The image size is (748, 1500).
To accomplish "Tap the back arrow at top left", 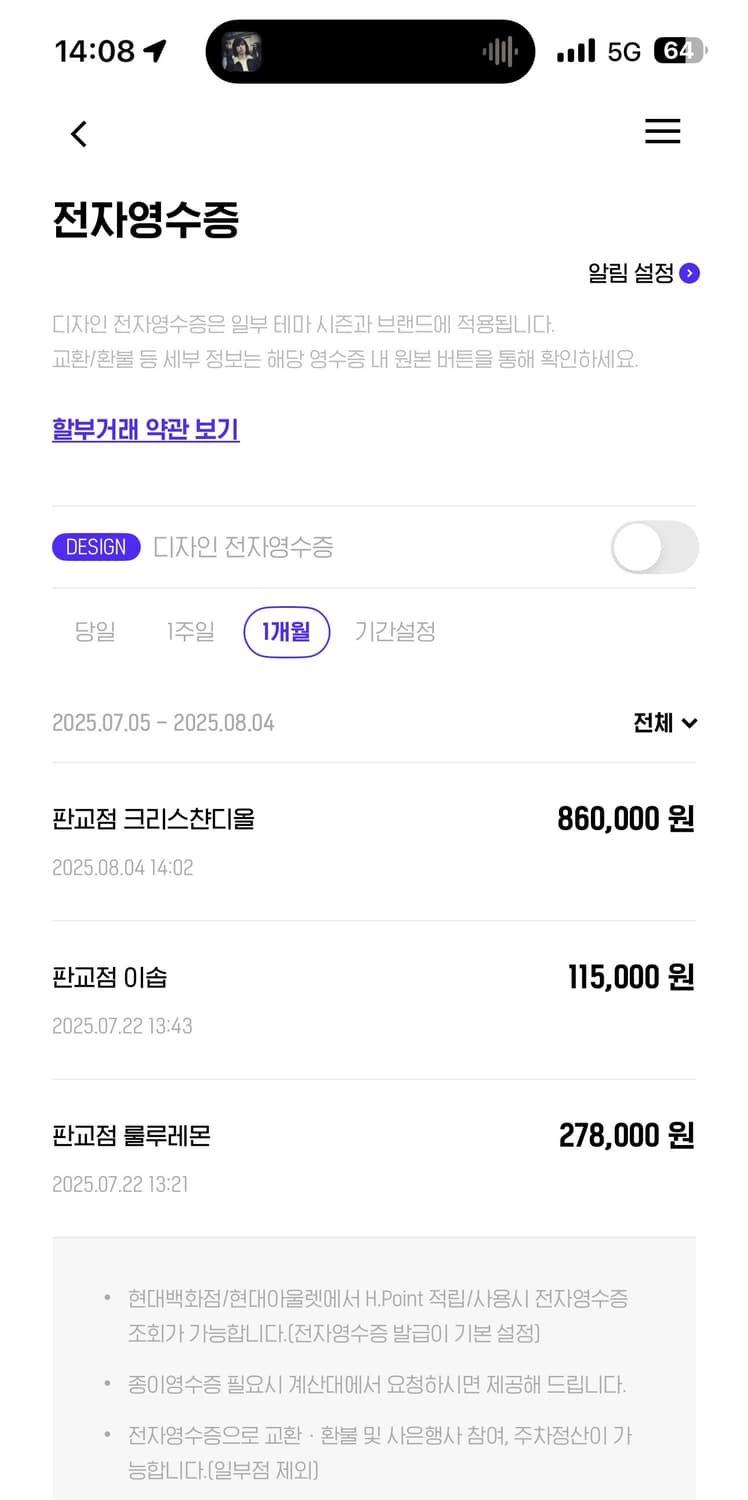I will pos(78,133).
